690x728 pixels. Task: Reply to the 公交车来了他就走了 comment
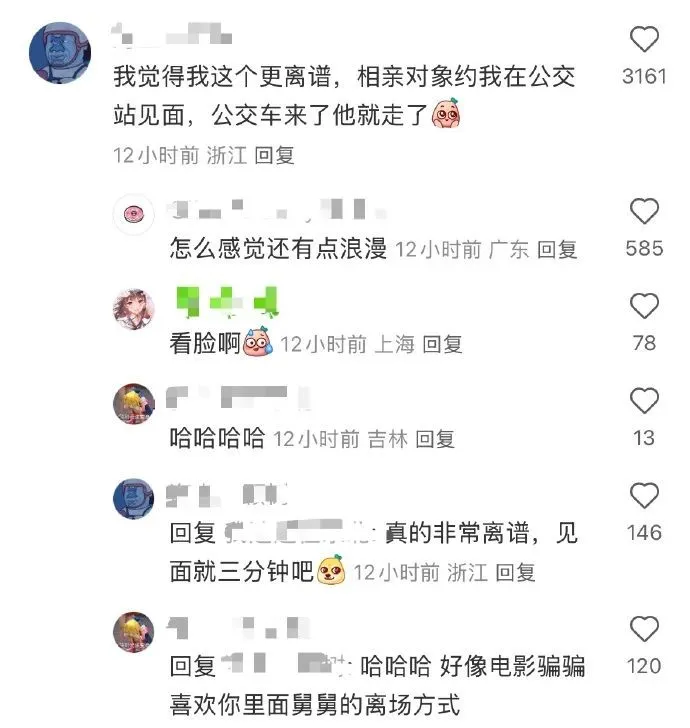[275, 156]
